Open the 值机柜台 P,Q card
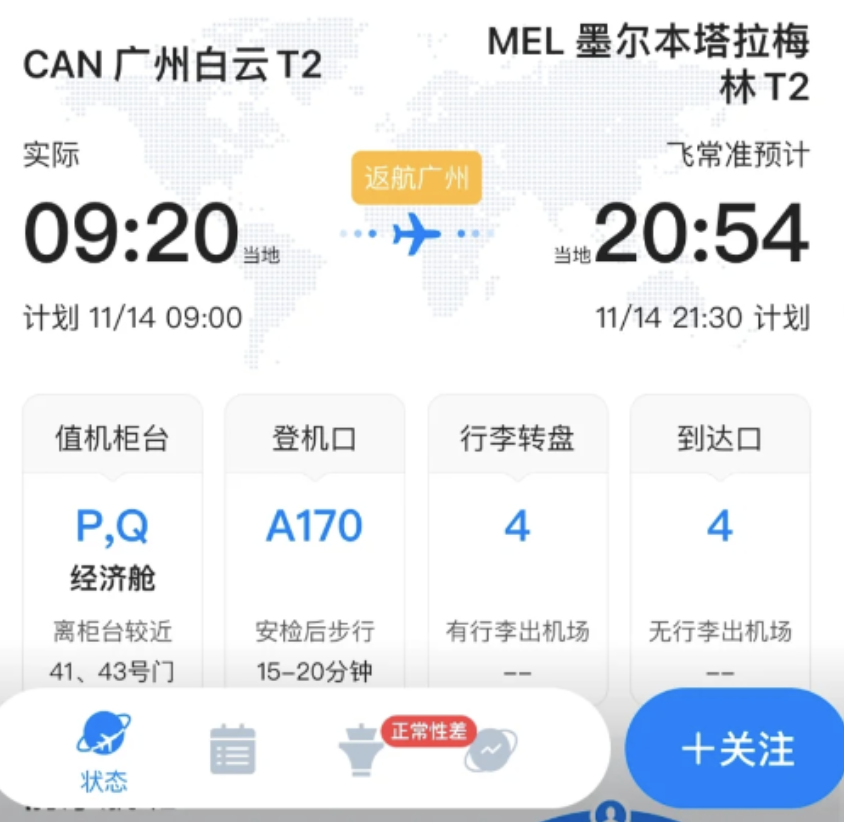Viewport: 844px width, 822px height. coord(112,540)
